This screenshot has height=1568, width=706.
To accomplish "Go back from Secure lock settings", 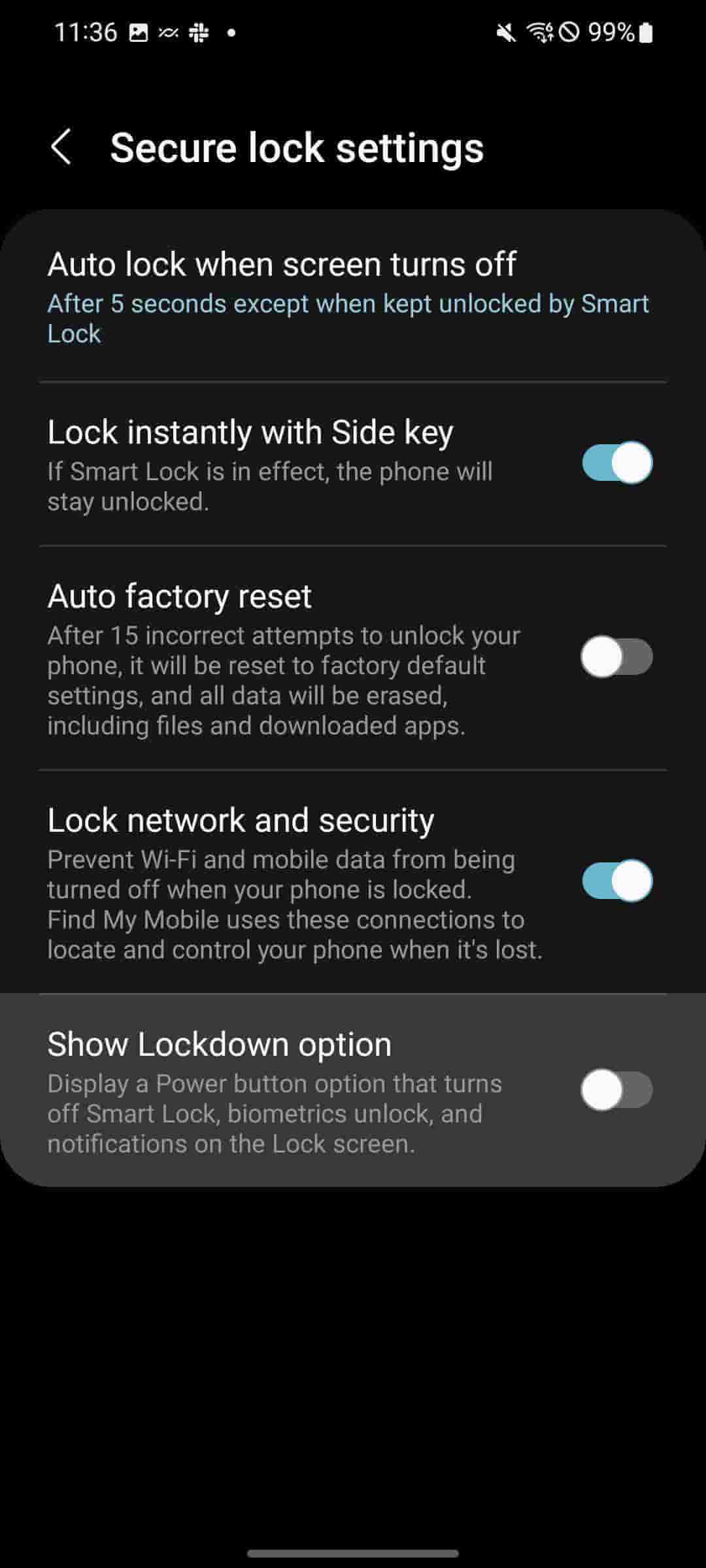I will point(61,147).
